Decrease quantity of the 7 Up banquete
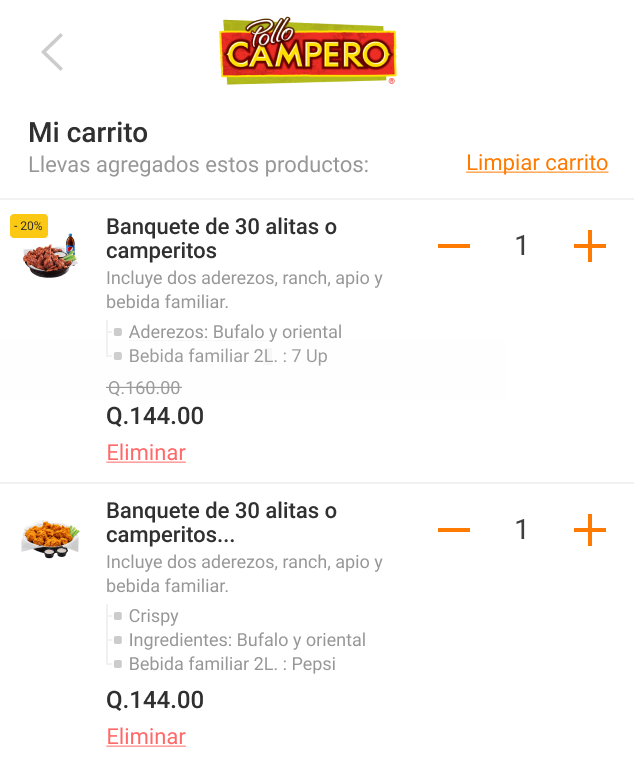The height and width of the screenshot is (766, 634). click(454, 246)
